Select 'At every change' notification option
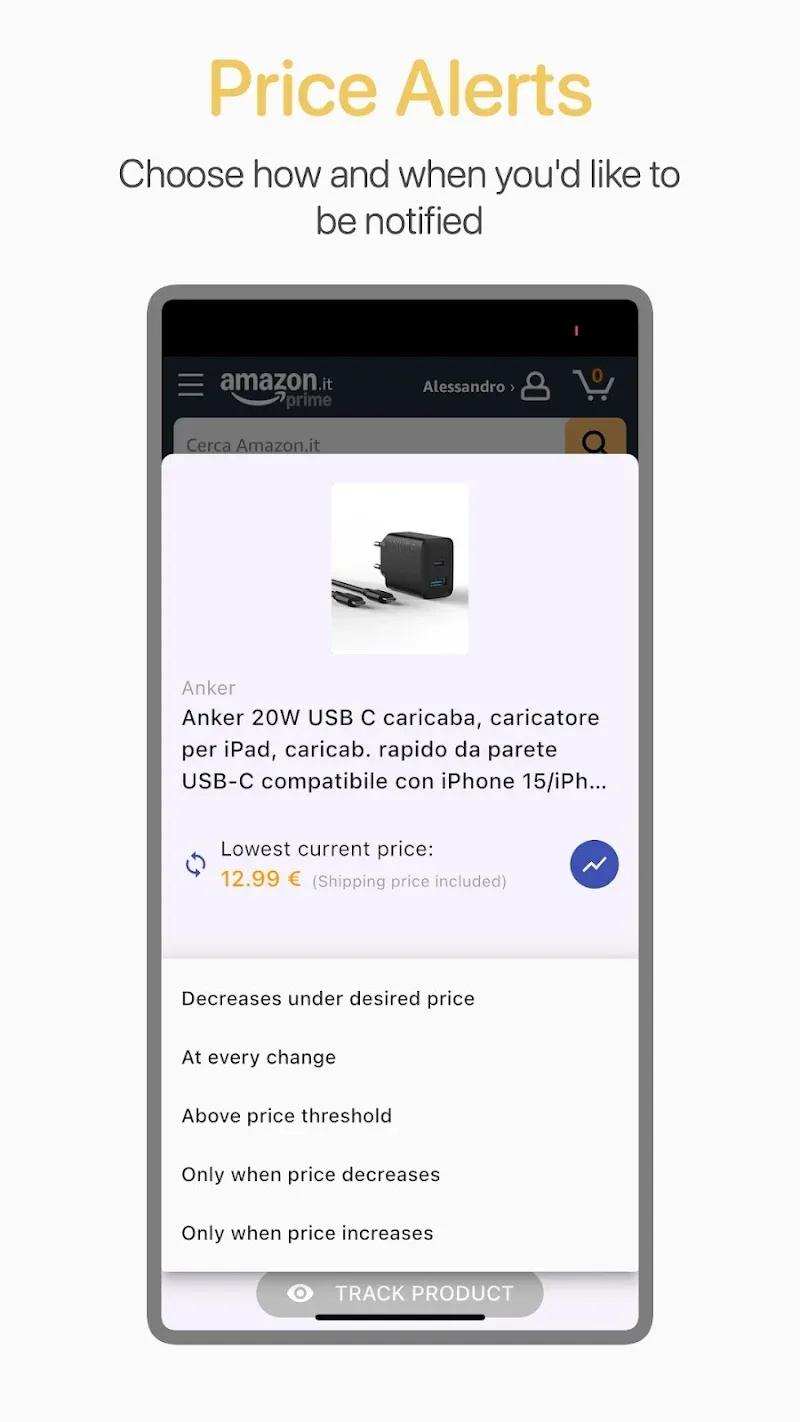The height and width of the screenshot is (1422, 800). (259, 1057)
